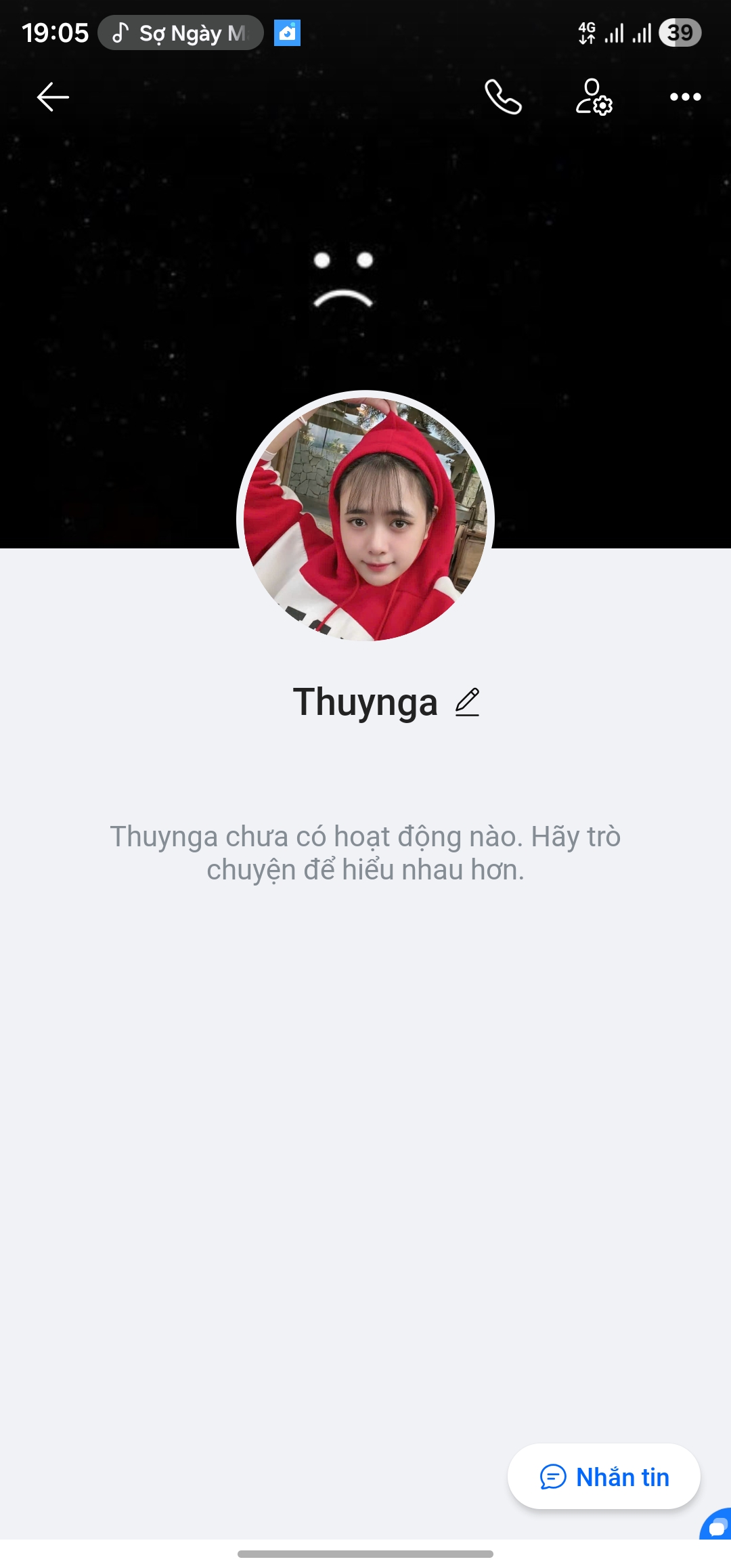This screenshot has height=1568, width=731.
Task: View Thuynga's profile picture
Action: point(365,519)
